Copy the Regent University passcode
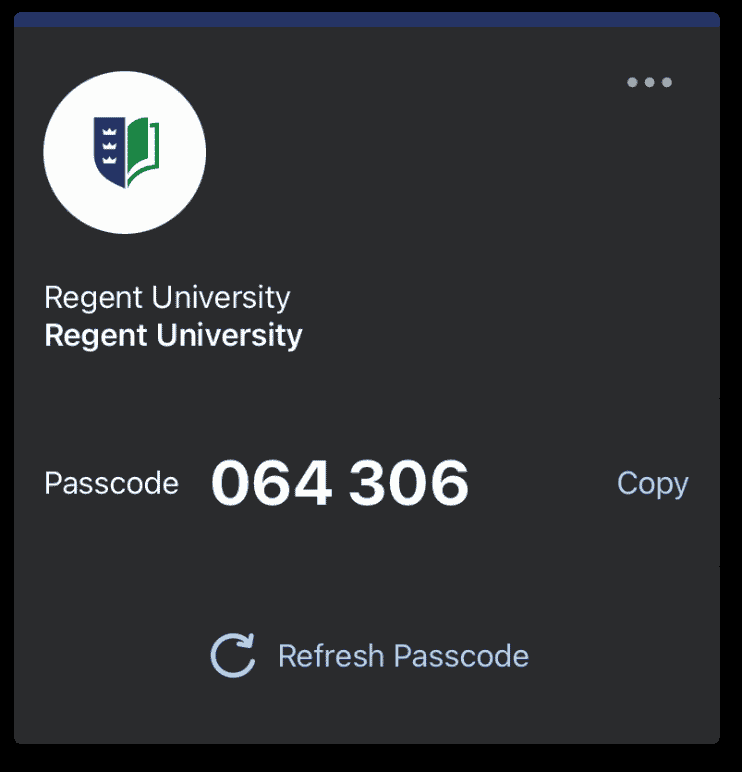The width and height of the screenshot is (742, 772). click(x=652, y=483)
